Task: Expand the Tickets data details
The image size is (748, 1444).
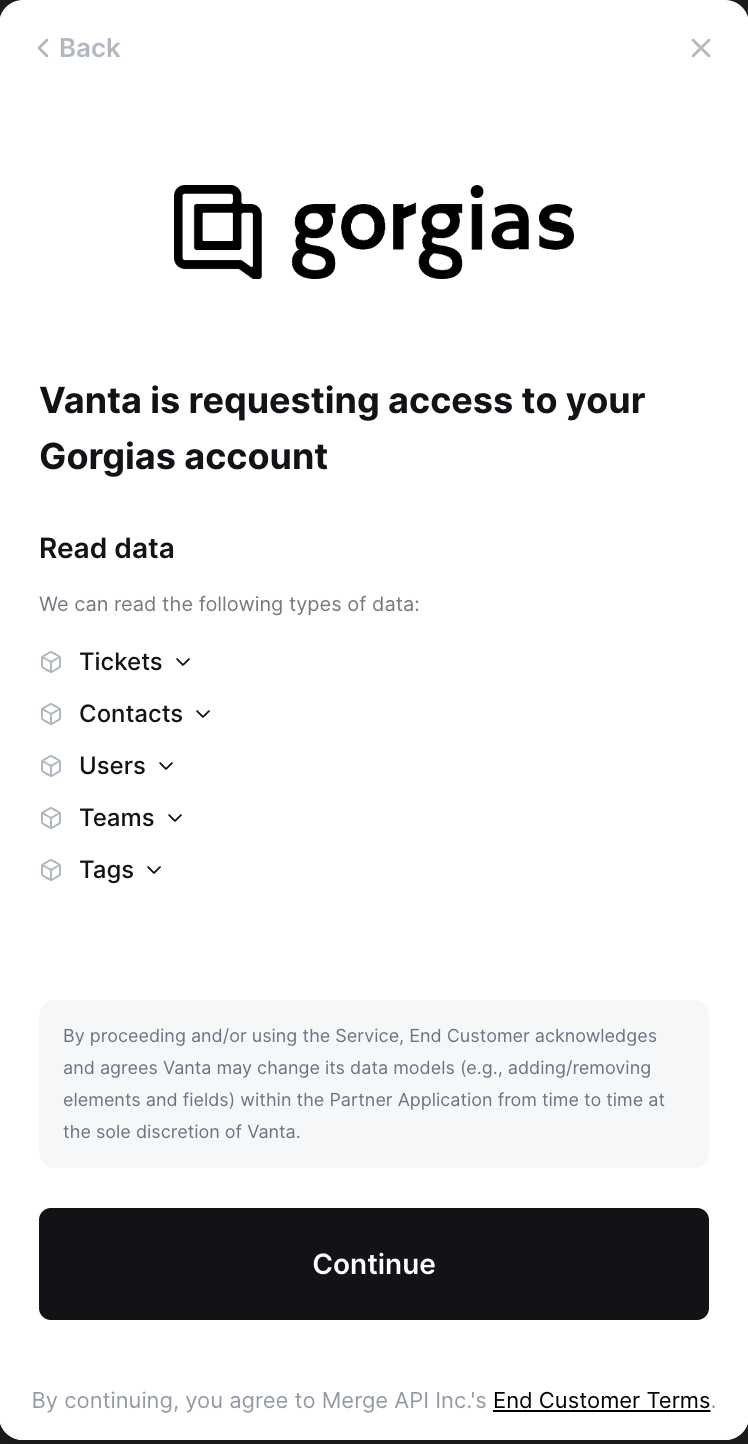Action: point(134,662)
